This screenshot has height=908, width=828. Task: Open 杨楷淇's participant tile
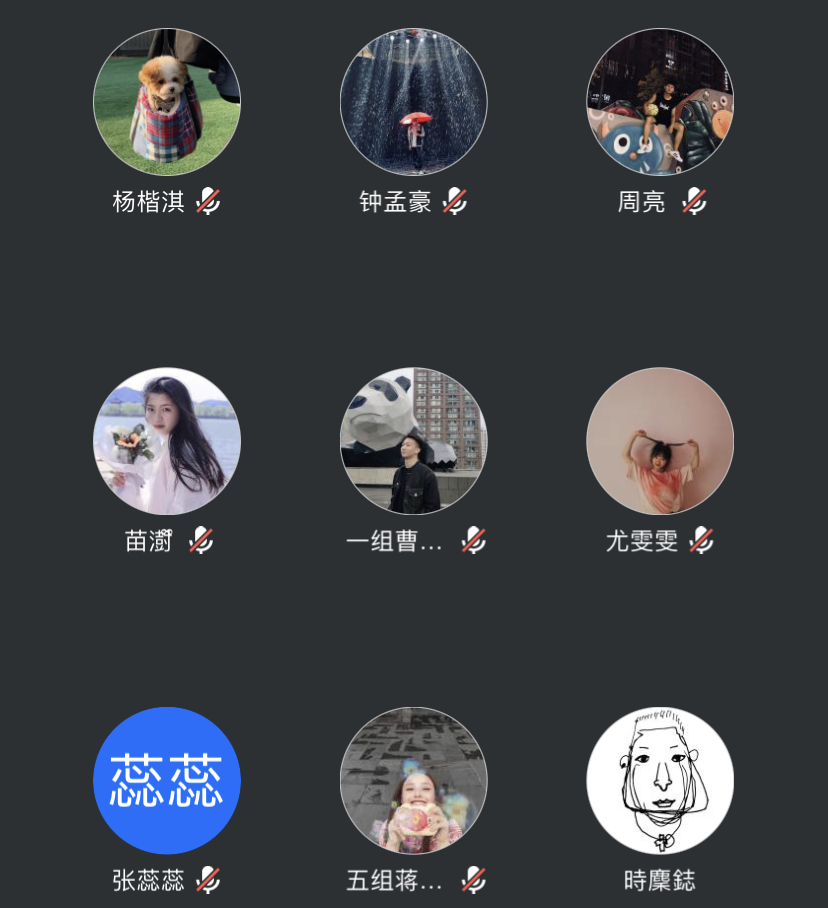pyautogui.click(x=167, y=102)
